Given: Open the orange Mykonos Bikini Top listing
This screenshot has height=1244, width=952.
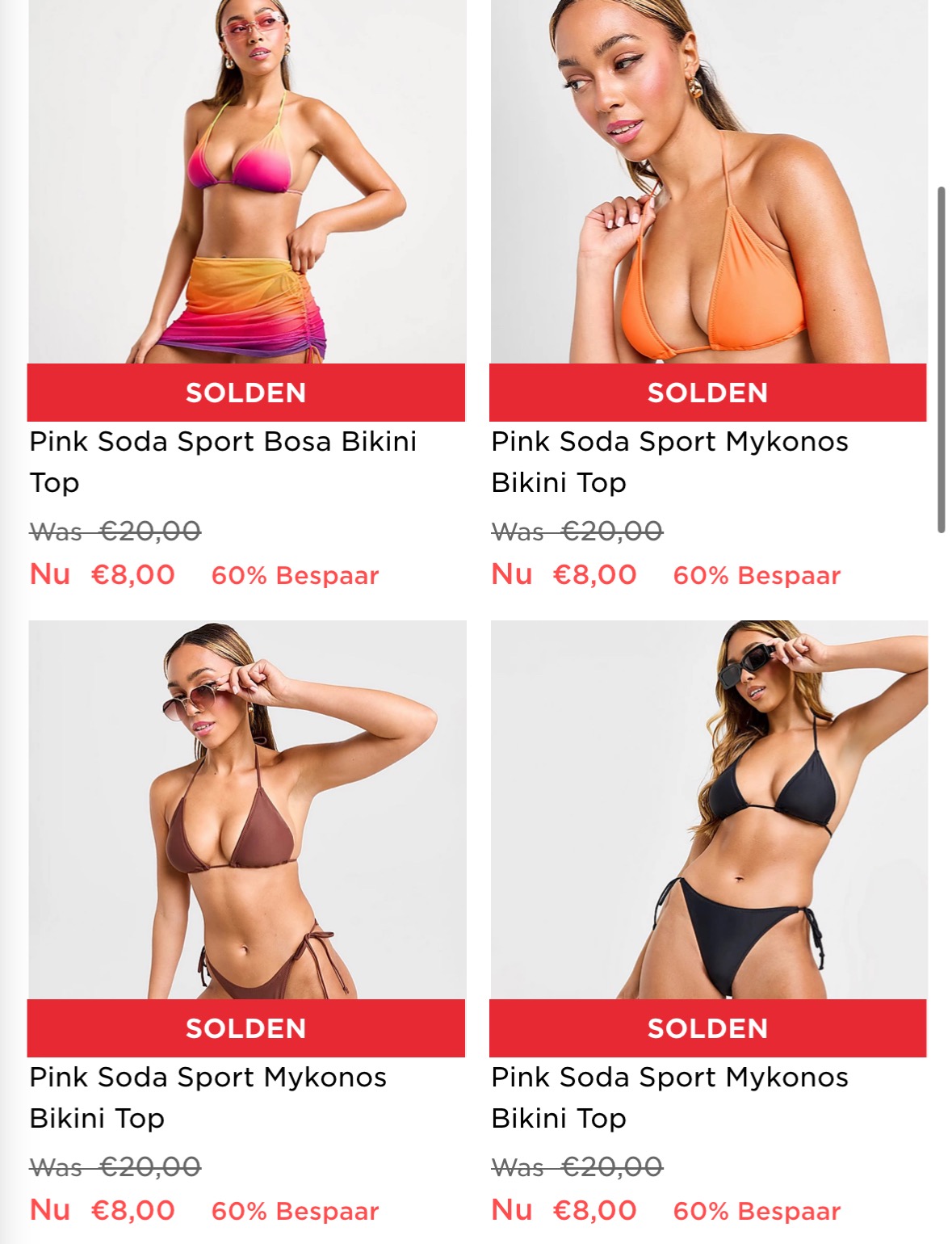Looking at the screenshot, I should click(x=670, y=461).
